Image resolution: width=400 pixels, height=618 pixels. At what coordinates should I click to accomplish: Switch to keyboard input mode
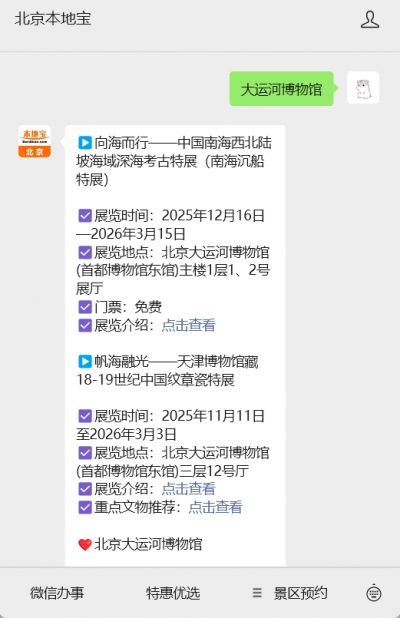click(374, 593)
